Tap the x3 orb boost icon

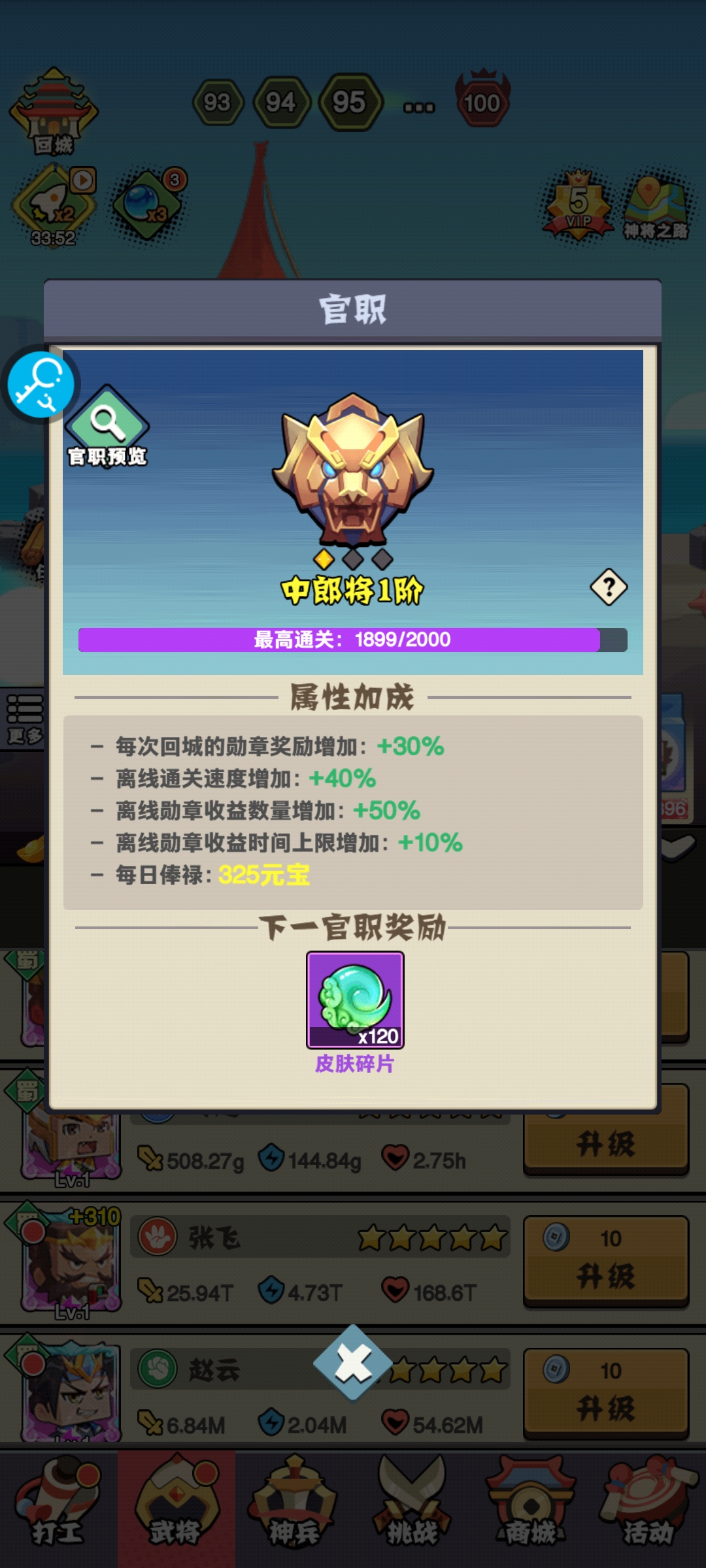[x=147, y=206]
